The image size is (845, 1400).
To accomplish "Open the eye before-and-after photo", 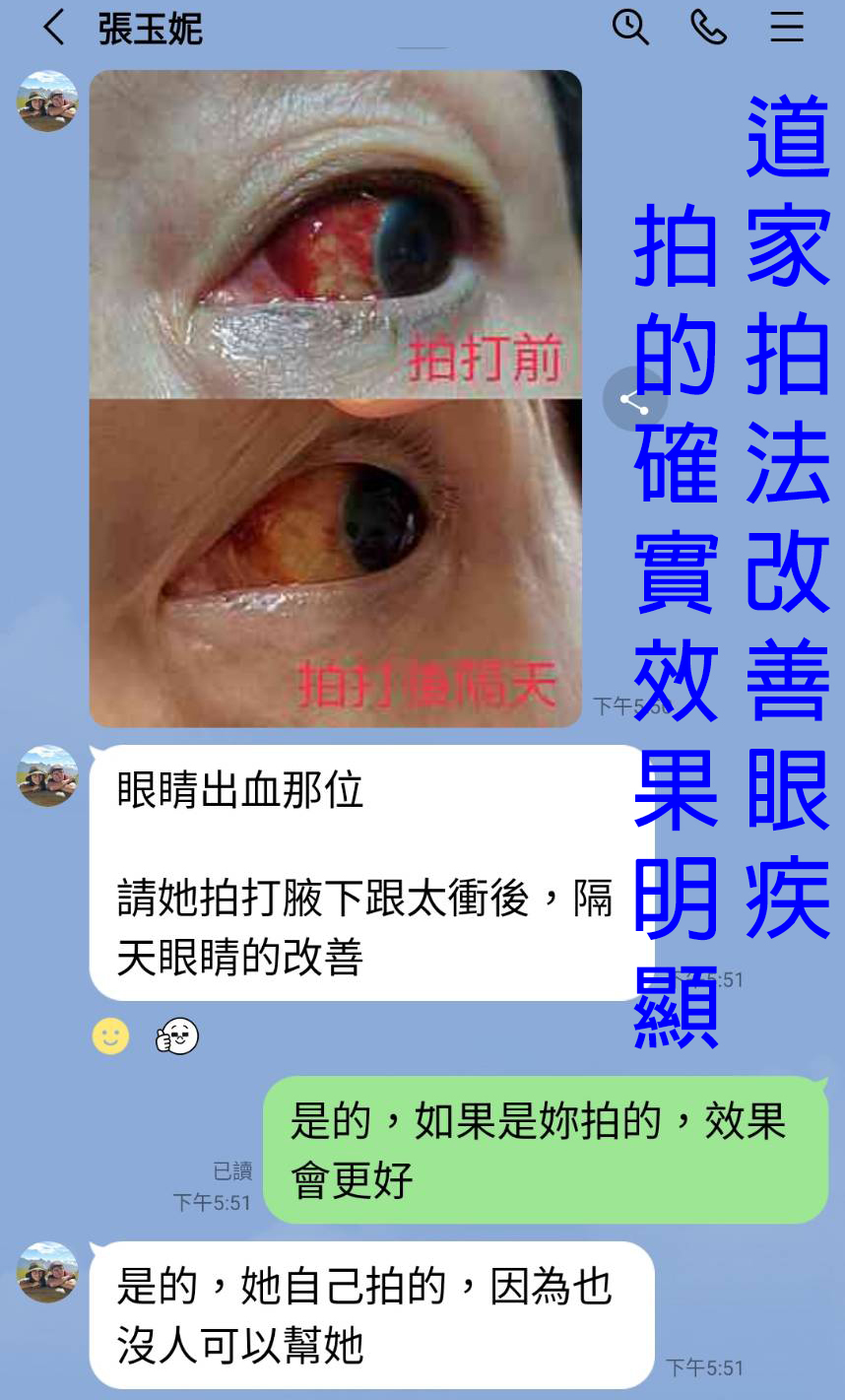I will 335,398.
